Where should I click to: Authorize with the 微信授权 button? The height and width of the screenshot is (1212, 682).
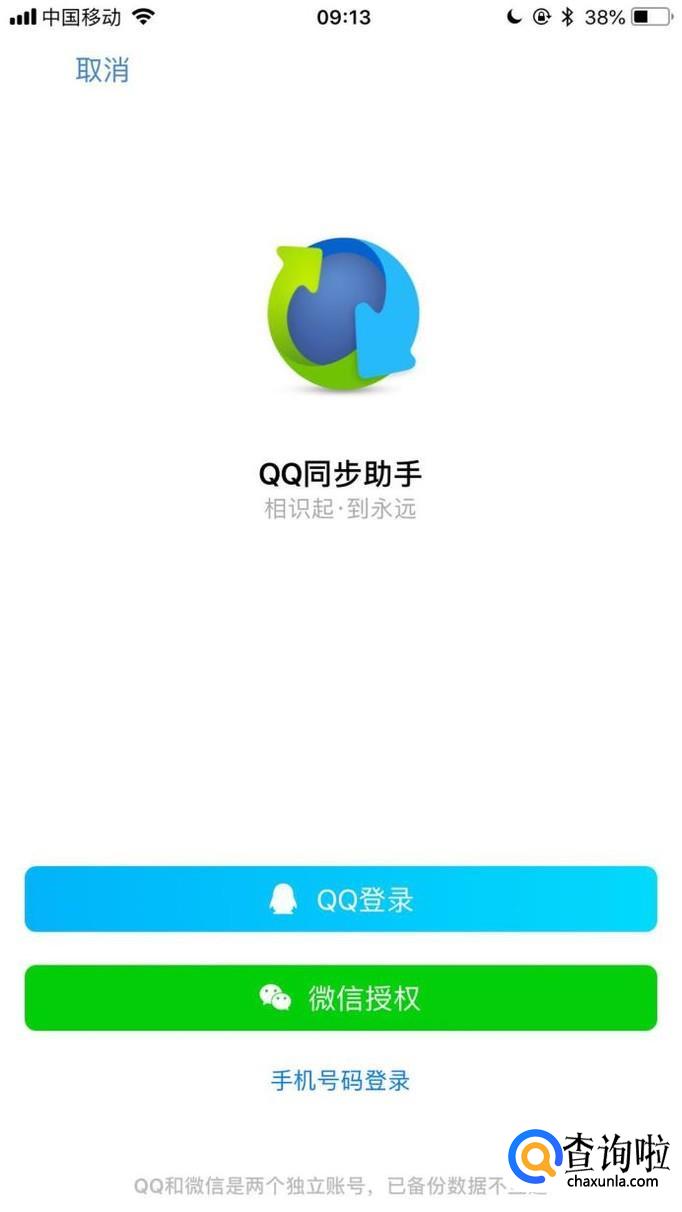[x=341, y=997]
